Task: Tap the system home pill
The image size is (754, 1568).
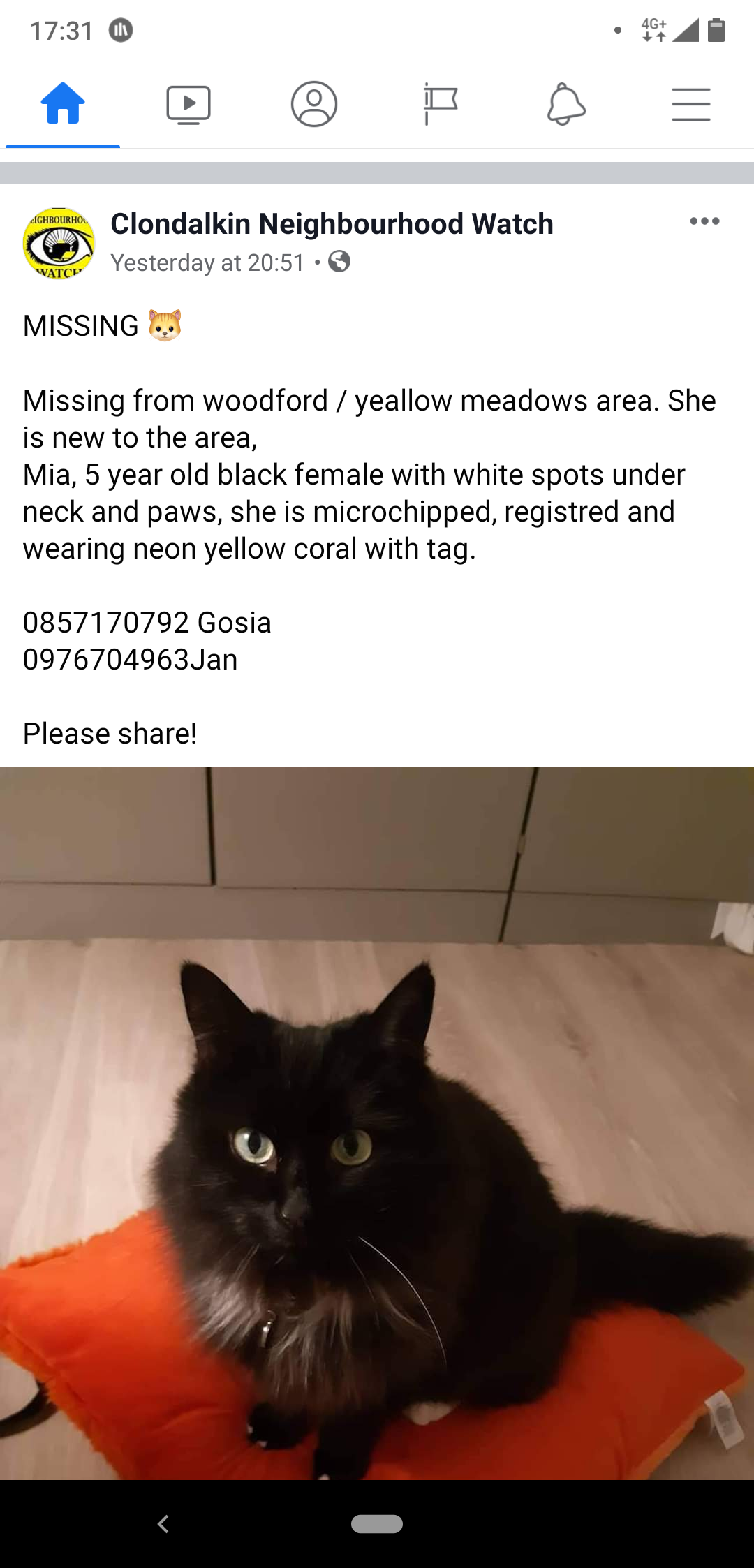Action: pos(377,1523)
